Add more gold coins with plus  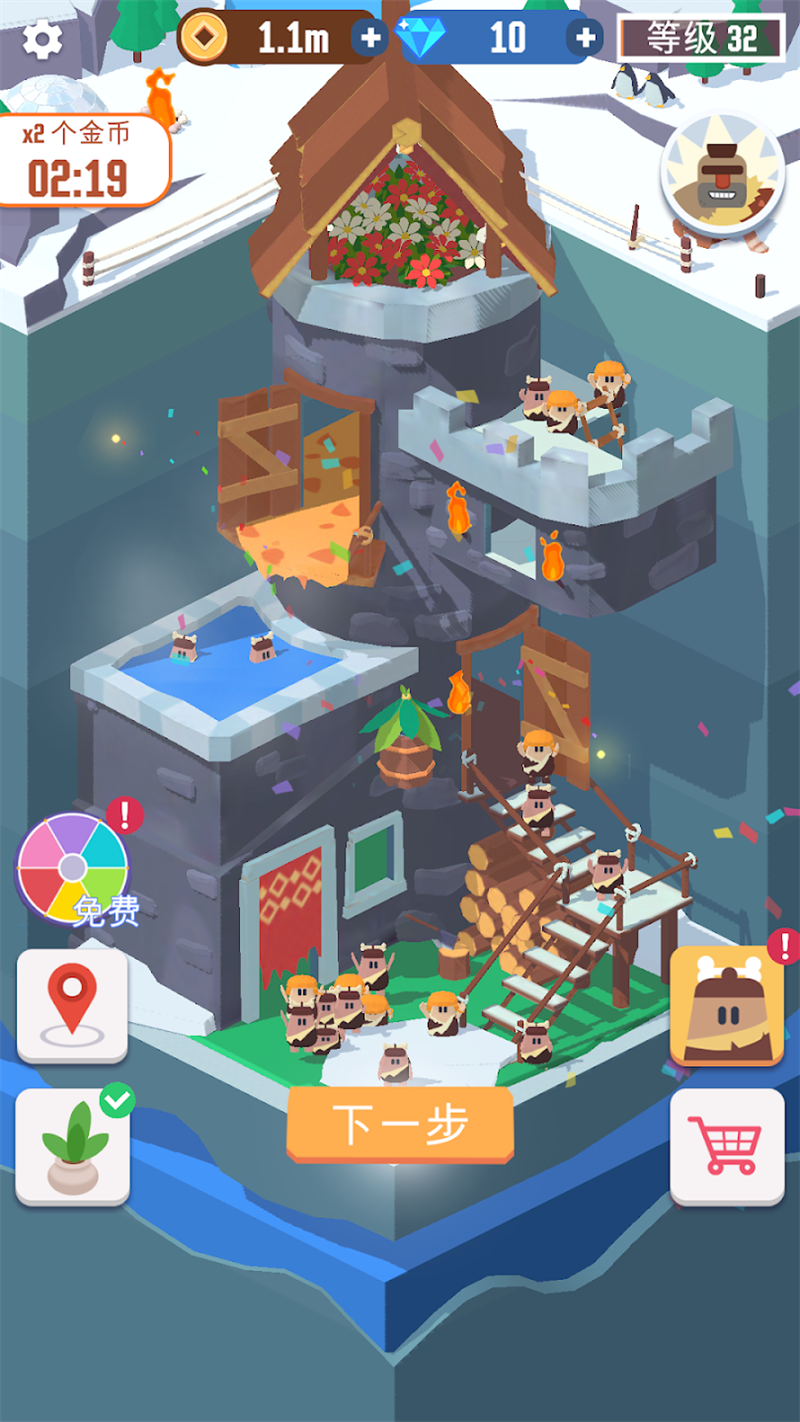[370, 39]
